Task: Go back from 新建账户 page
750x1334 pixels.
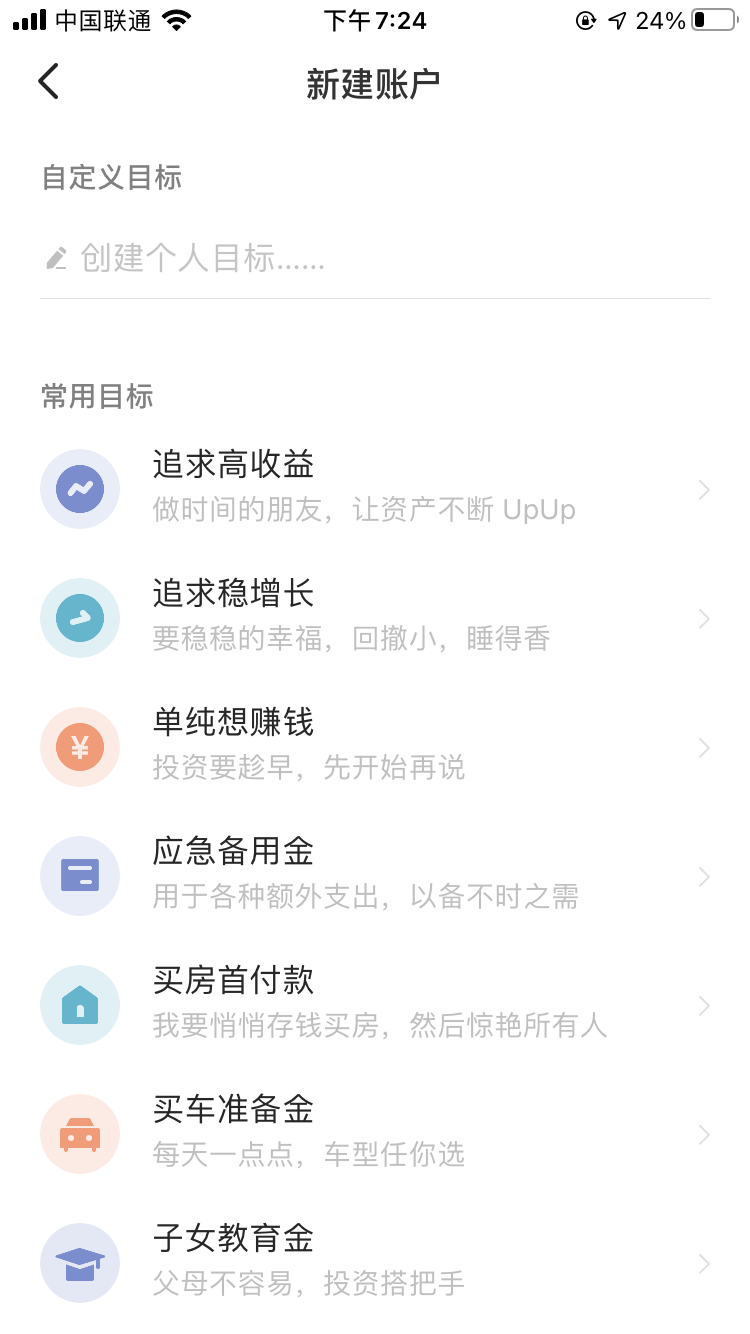Action: tap(48, 82)
